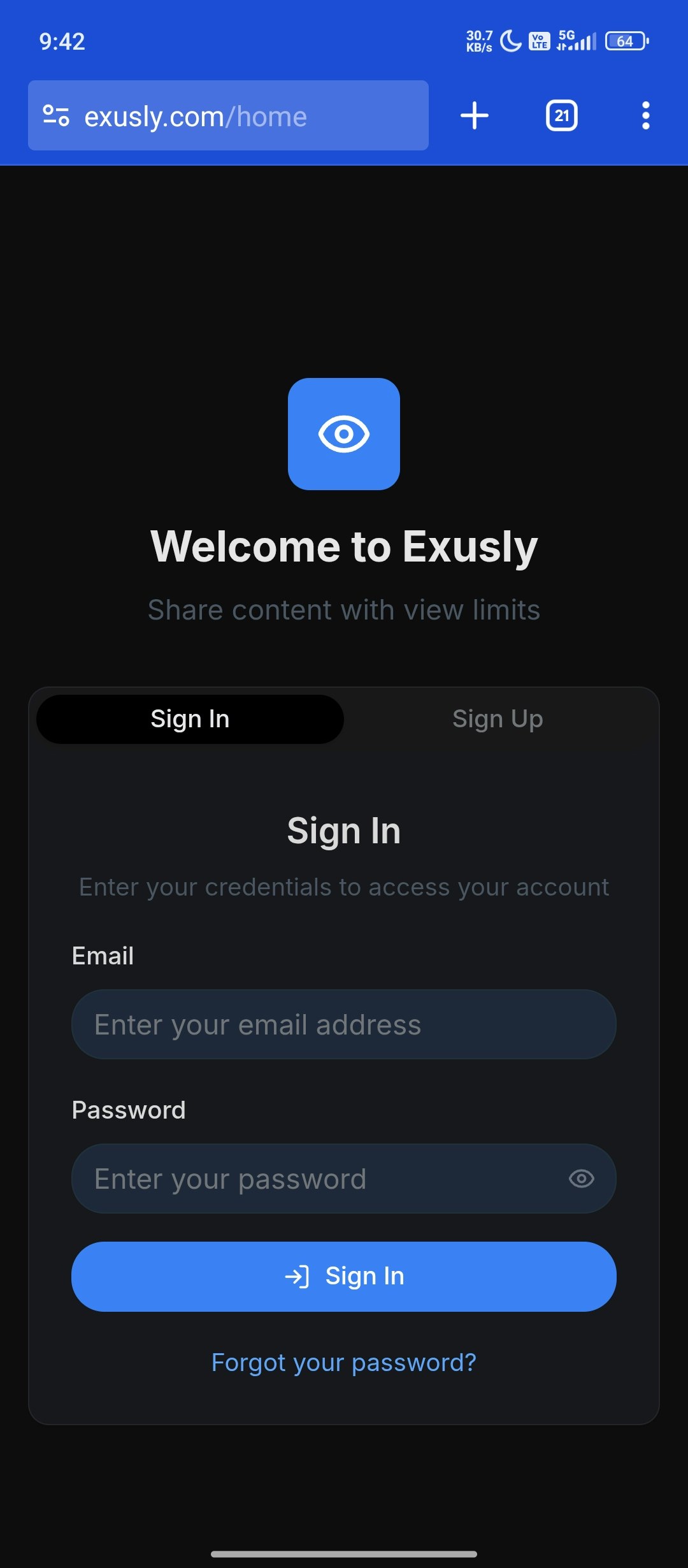Tap the network speed indicator showing 30.7 KB/s
The width and height of the screenshot is (688, 1568).
click(478, 41)
